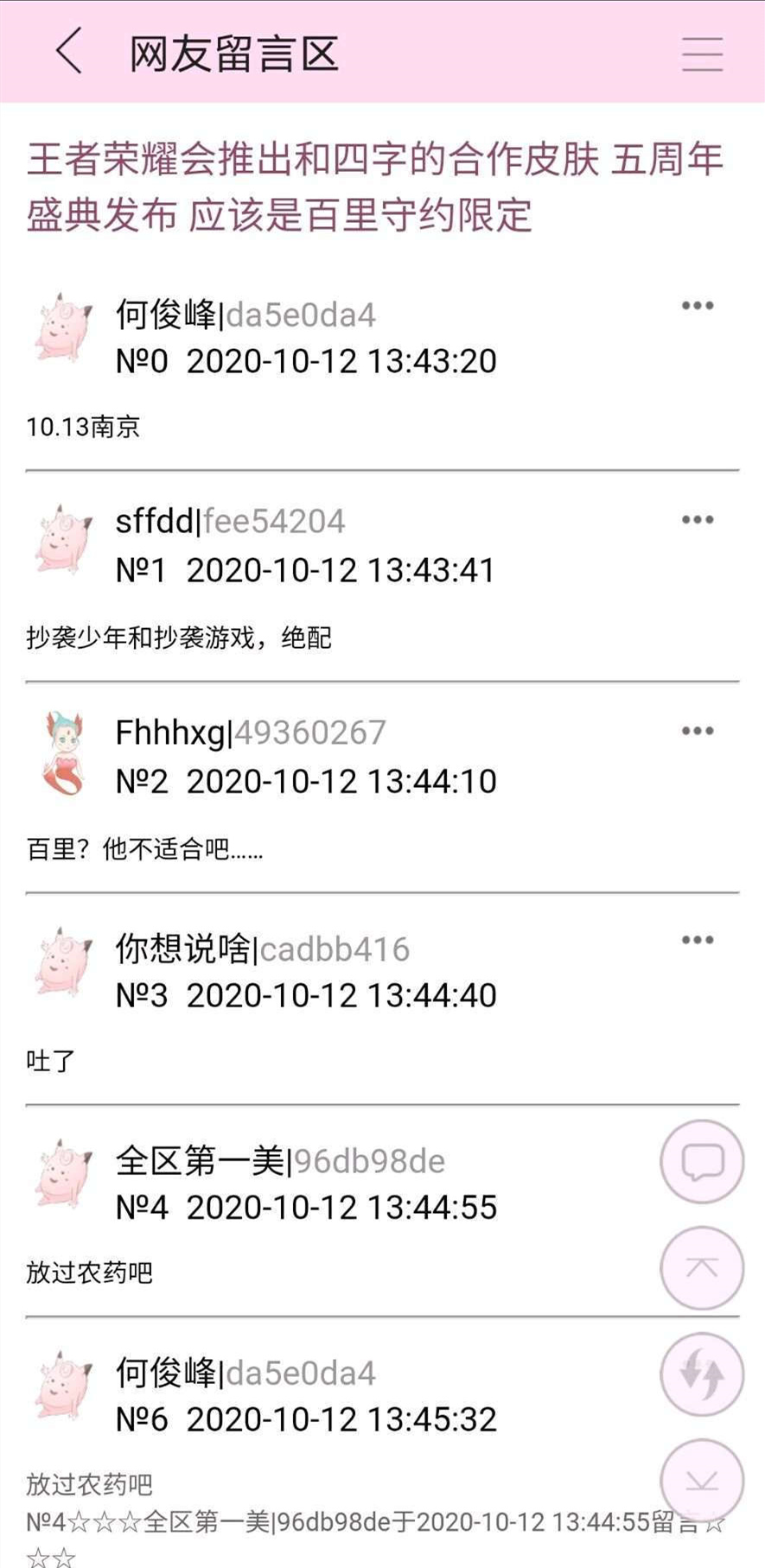Jump to top of comment list
Image resolution: width=765 pixels, height=1568 pixels.
(x=702, y=1267)
